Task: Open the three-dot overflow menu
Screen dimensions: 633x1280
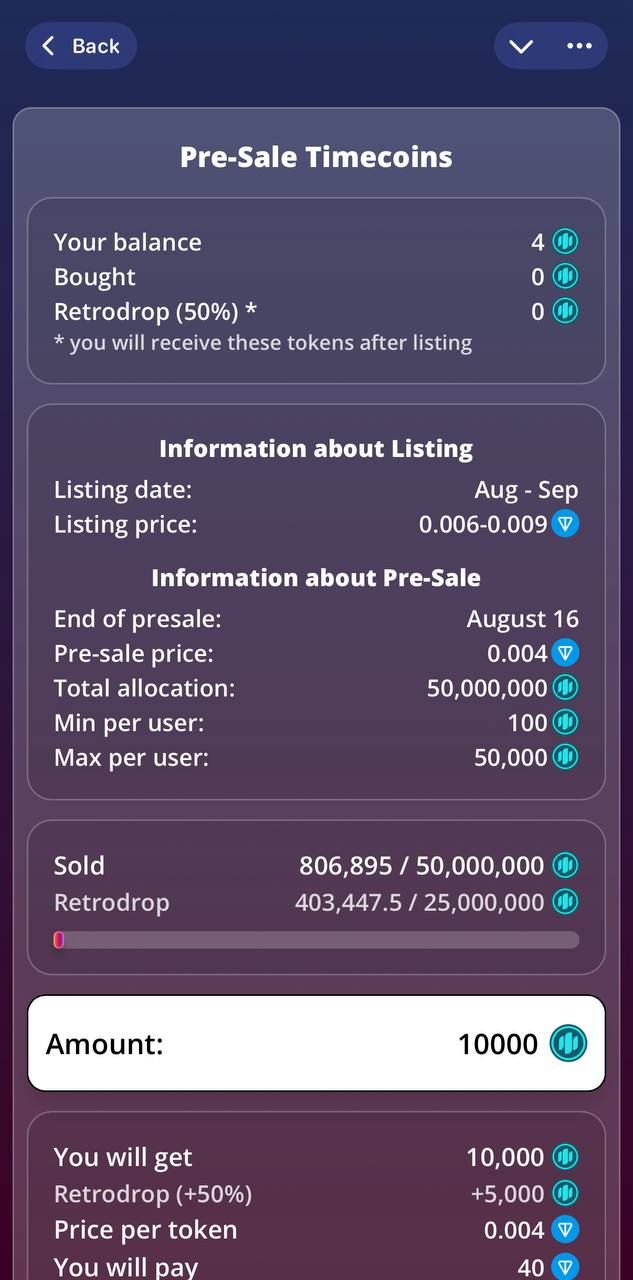Action: click(579, 46)
